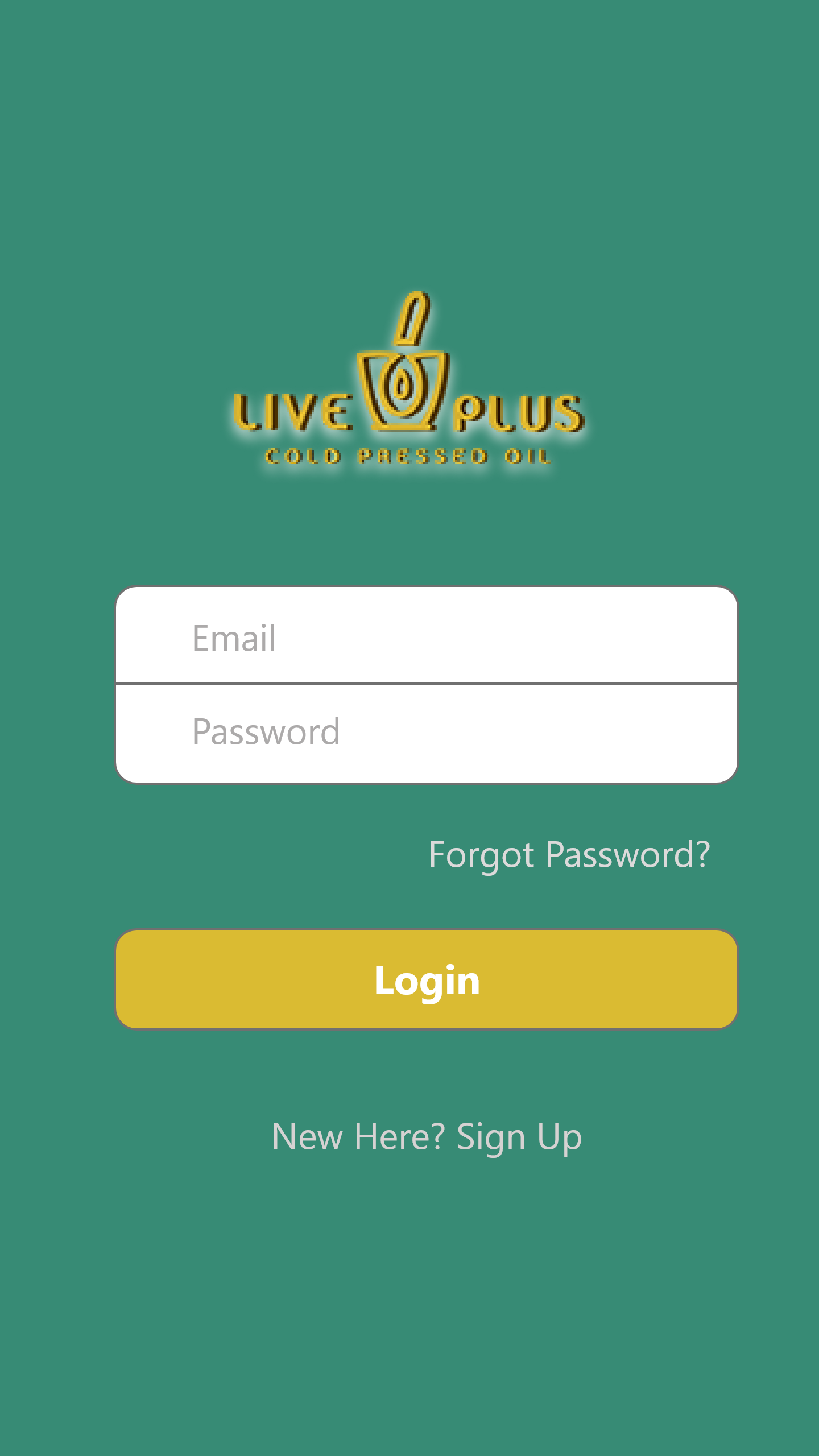The height and width of the screenshot is (1456, 819).
Task: Go to New Here? Sign Up
Action: (427, 1136)
